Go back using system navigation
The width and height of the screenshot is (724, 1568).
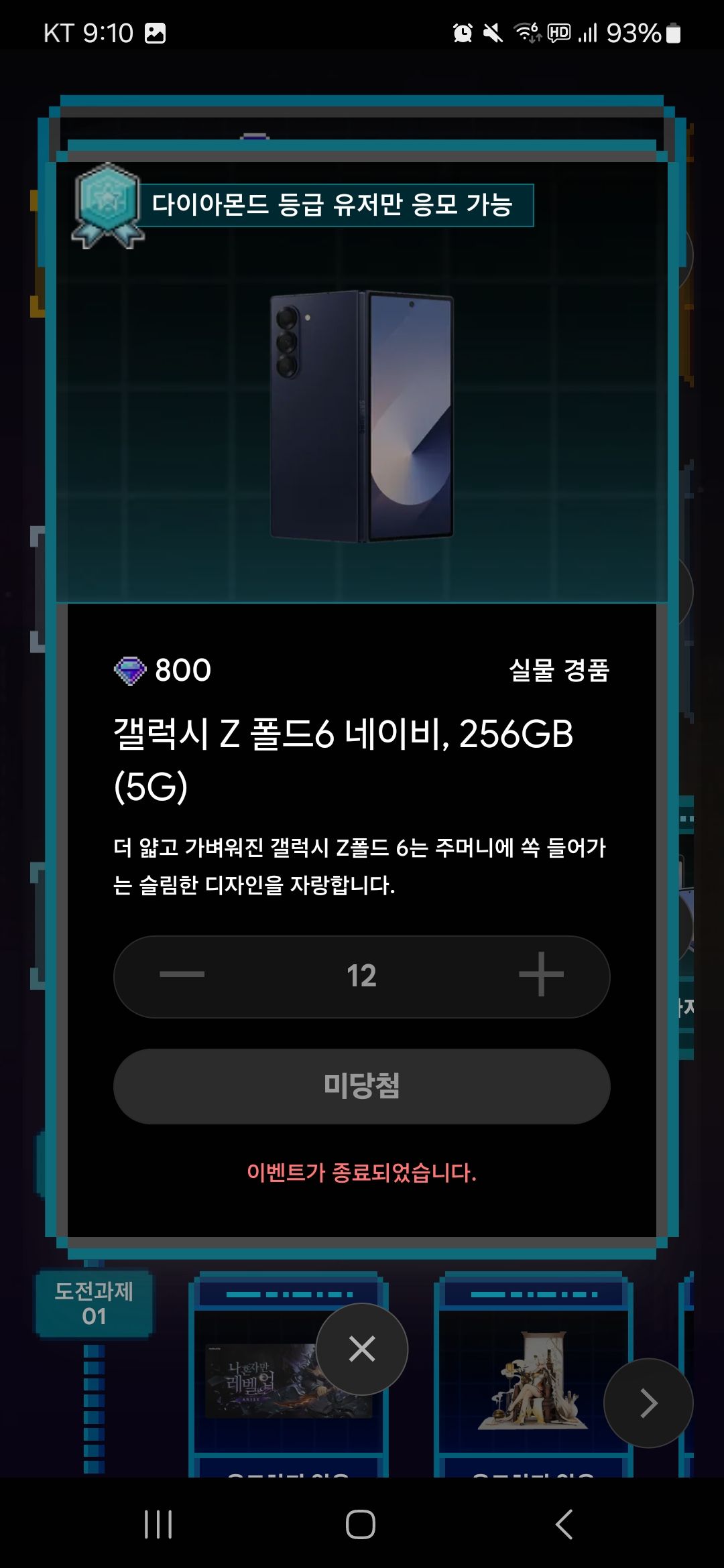coord(564,1524)
